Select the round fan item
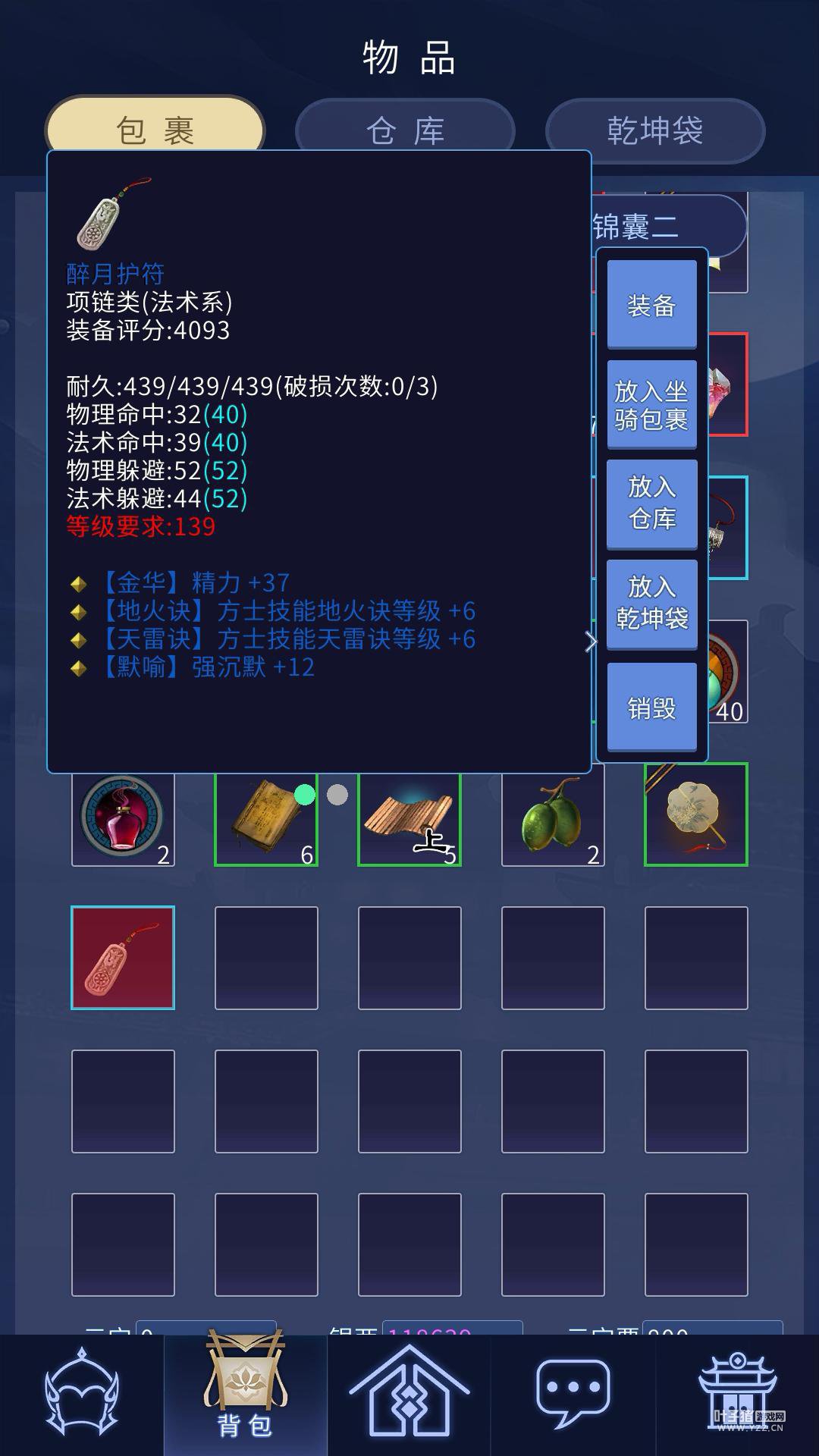Viewport: 819px width, 1456px height. point(695,815)
